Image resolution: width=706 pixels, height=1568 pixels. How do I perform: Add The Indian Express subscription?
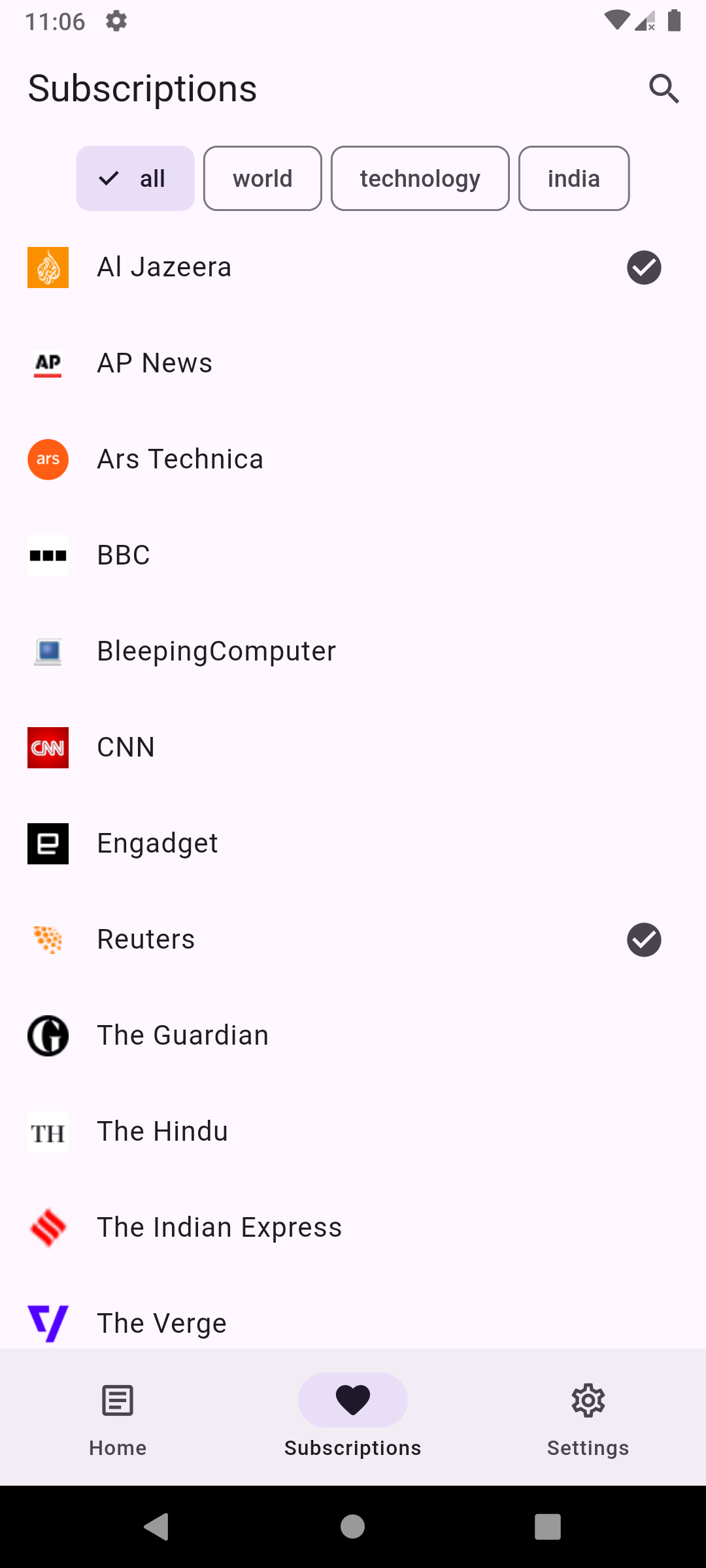point(353,1228)
